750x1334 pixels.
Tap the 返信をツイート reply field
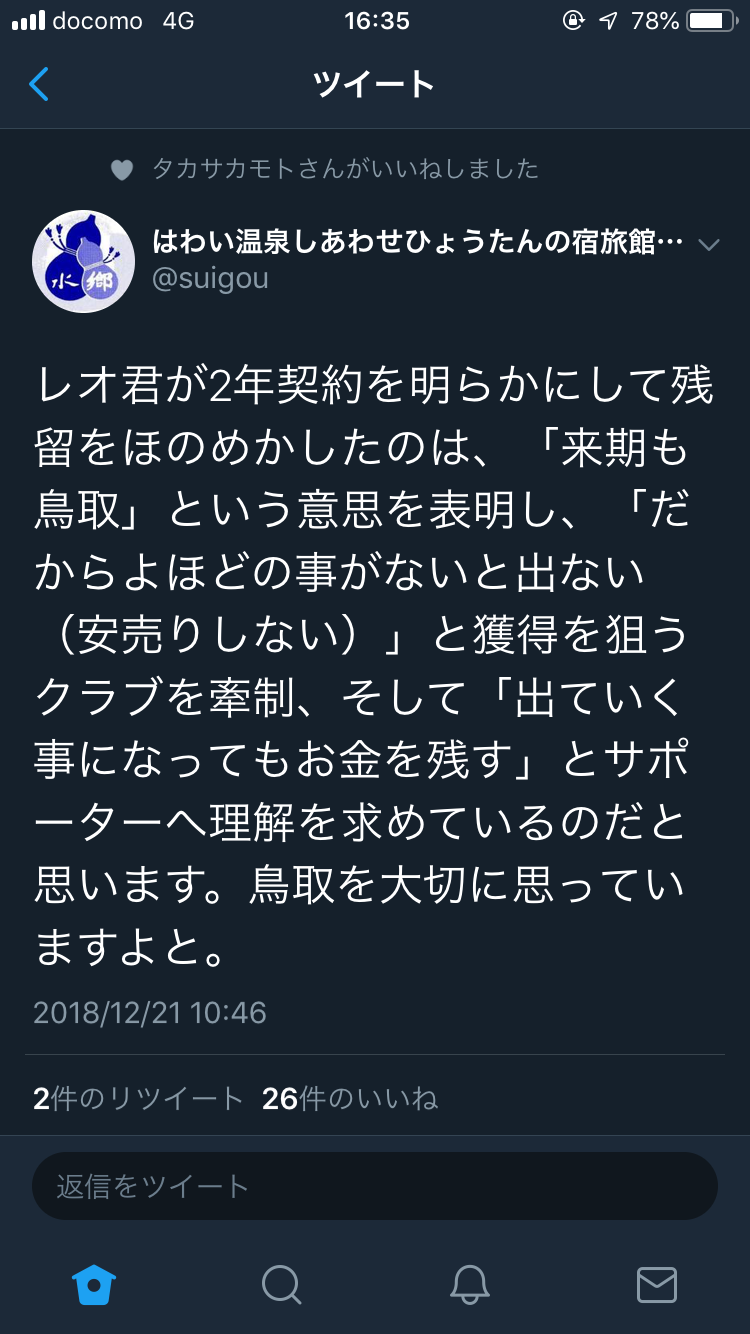(x=375, y=1186)
